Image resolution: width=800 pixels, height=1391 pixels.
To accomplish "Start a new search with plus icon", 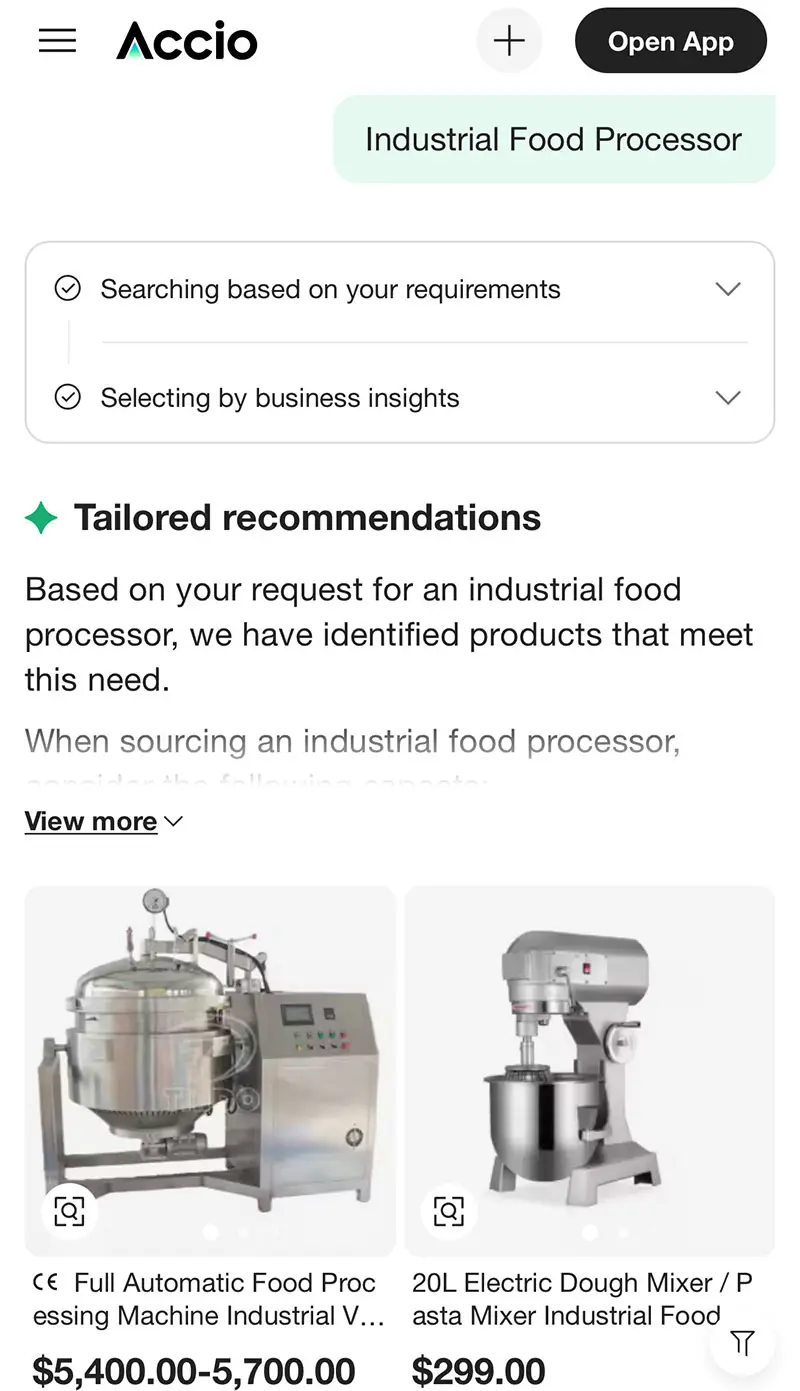I will [509, 41].
